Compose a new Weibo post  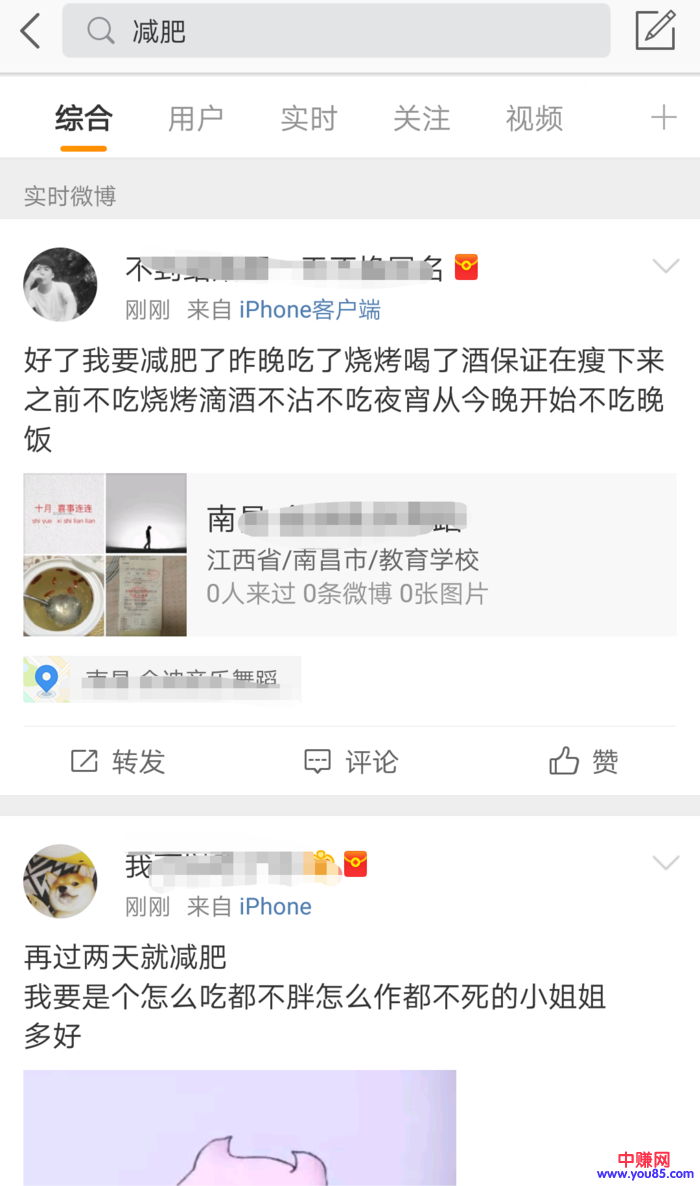655,31
